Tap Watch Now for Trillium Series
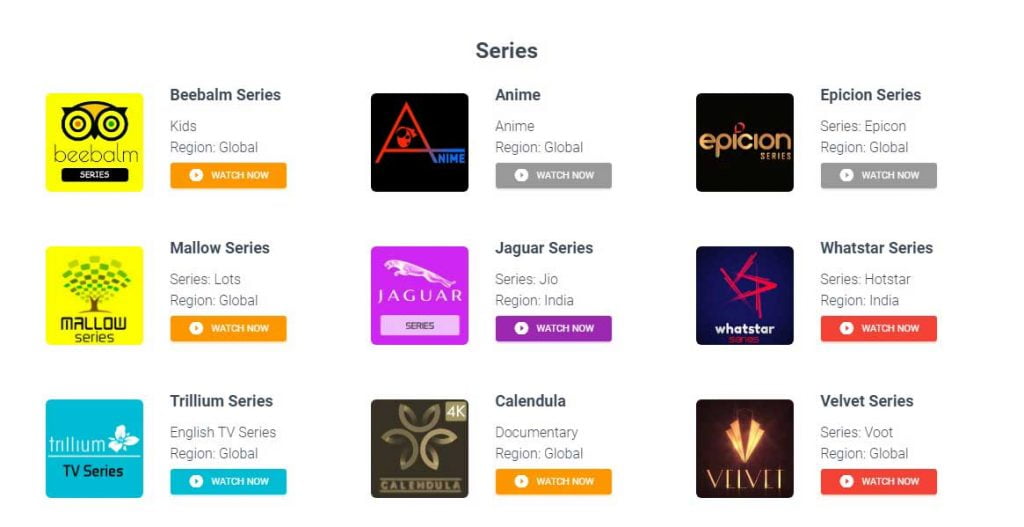 point(228,481)
